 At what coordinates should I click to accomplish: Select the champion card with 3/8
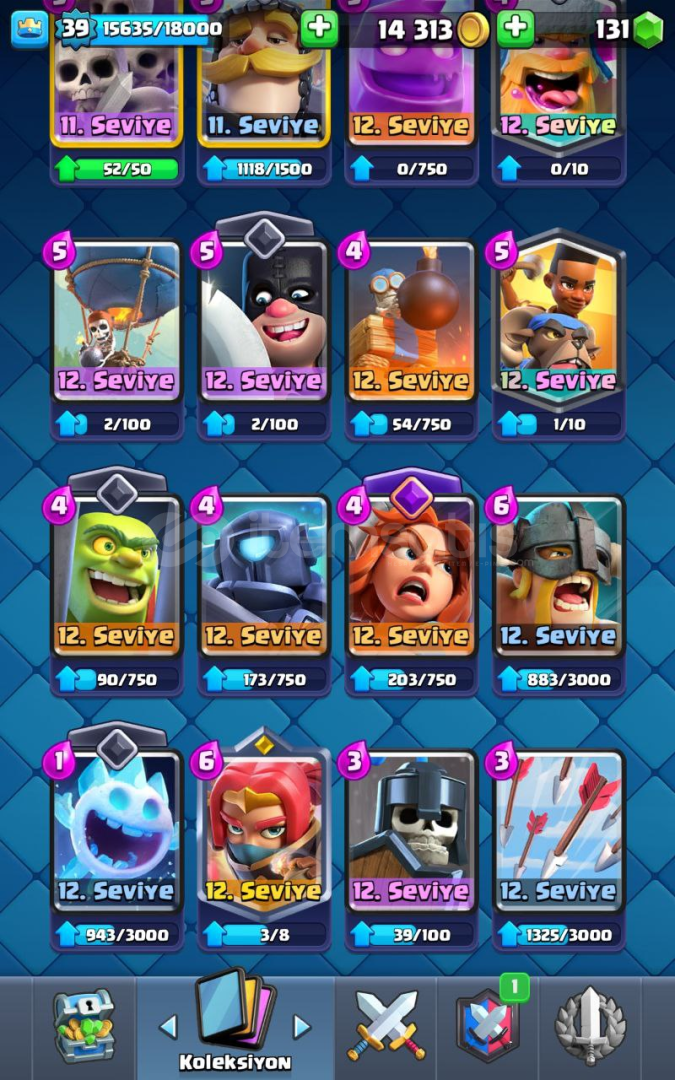[x=264, y=831]
